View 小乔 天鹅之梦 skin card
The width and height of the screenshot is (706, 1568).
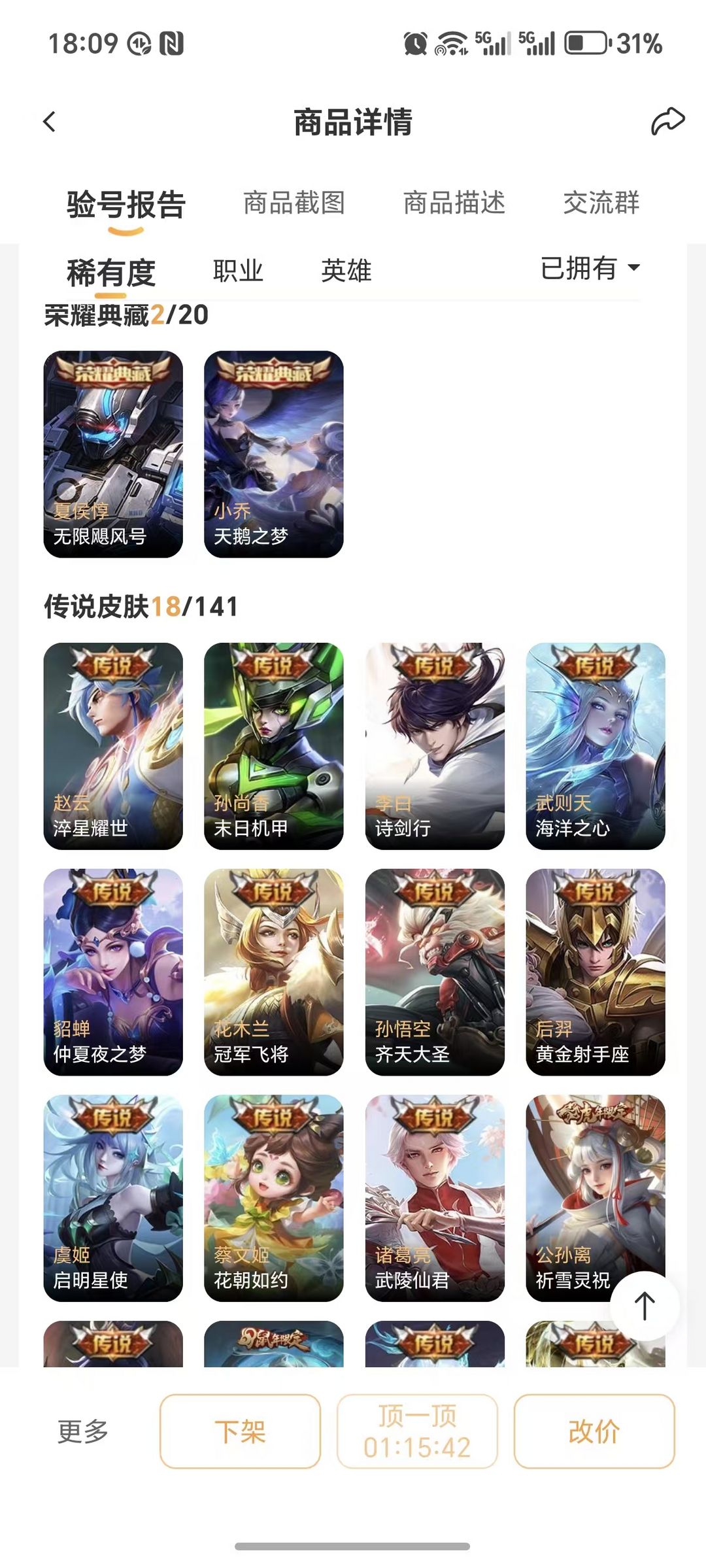[x=274, y=454]
